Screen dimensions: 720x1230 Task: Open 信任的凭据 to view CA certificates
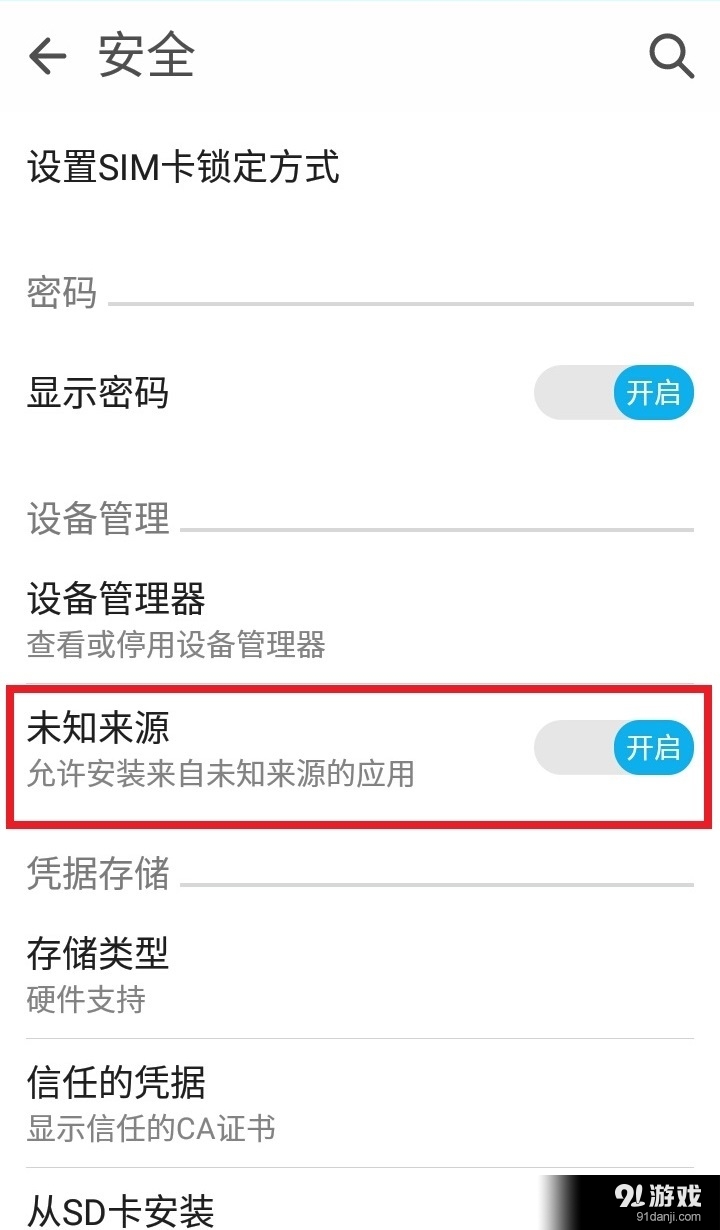click(x=114, y=1083)
